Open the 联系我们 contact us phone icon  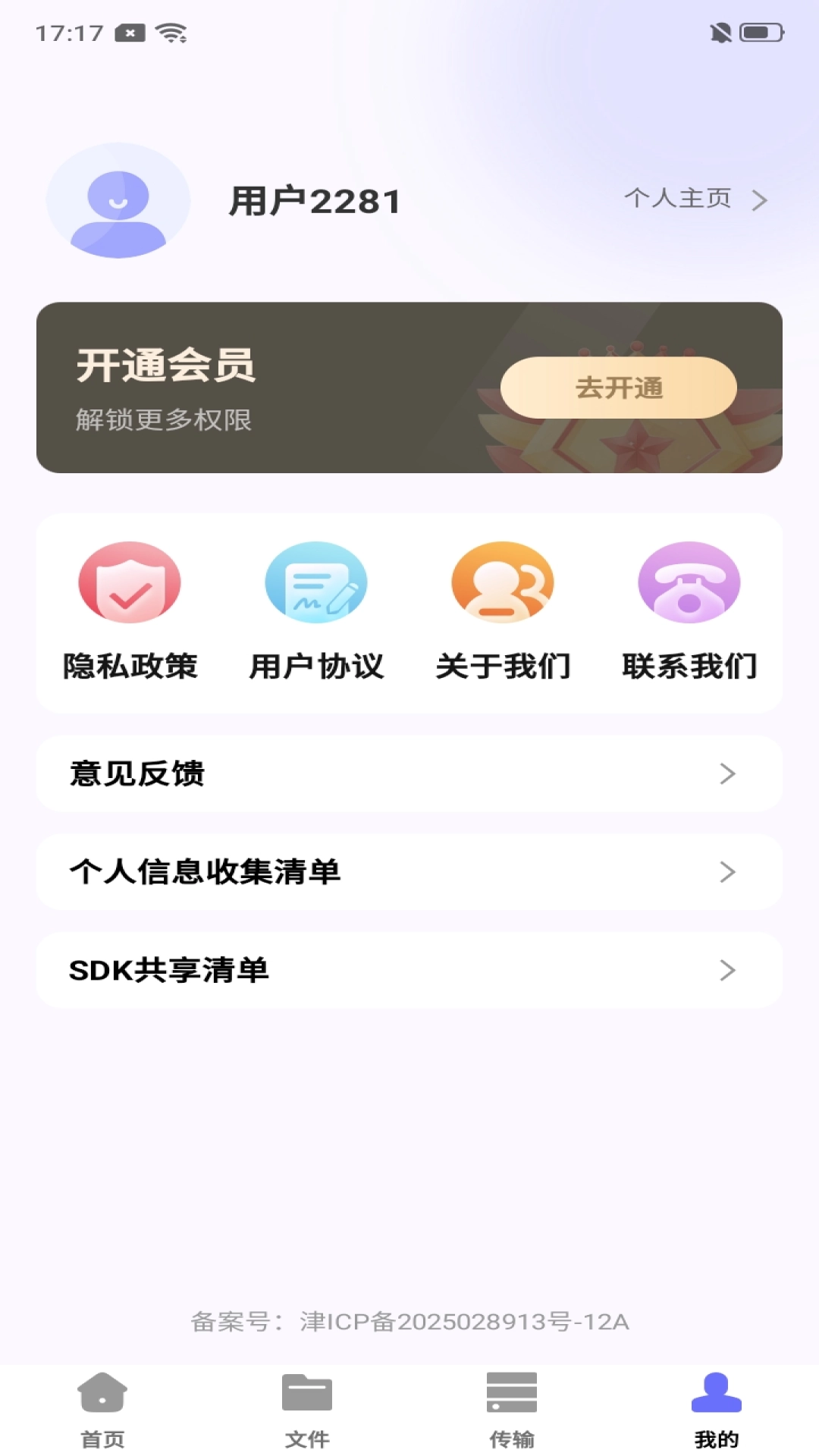(x=689, y=584)
